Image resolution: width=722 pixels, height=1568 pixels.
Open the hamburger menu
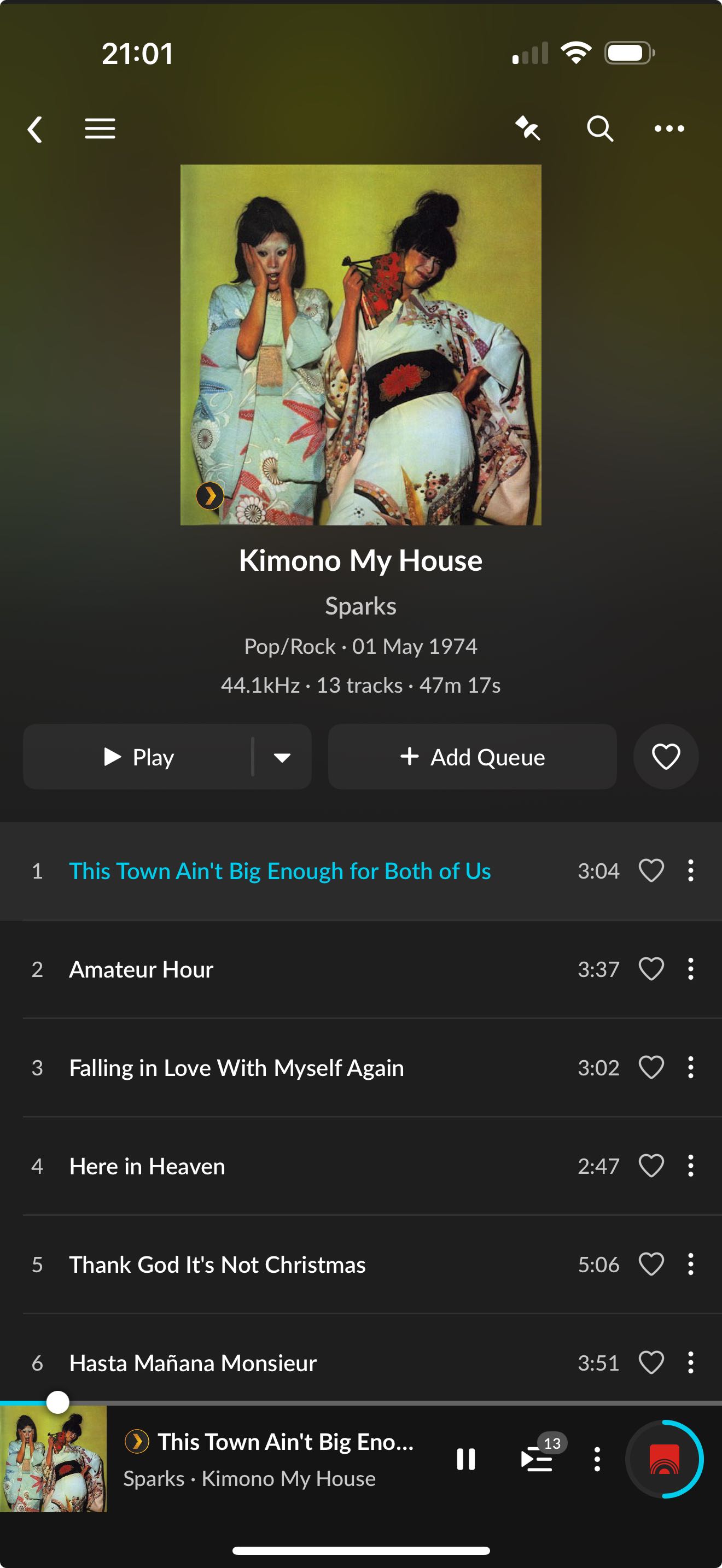(x=100, y=129)
